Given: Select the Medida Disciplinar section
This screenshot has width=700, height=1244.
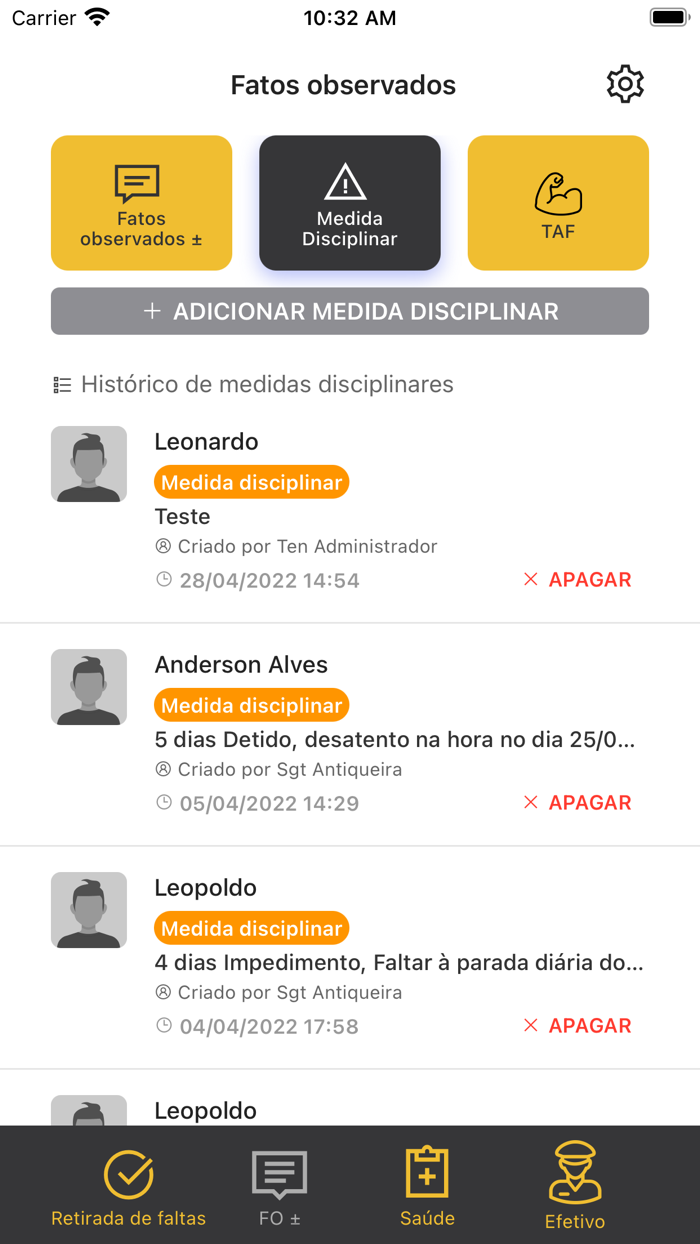Looking at the screenshot, I should tap(349, 203).
